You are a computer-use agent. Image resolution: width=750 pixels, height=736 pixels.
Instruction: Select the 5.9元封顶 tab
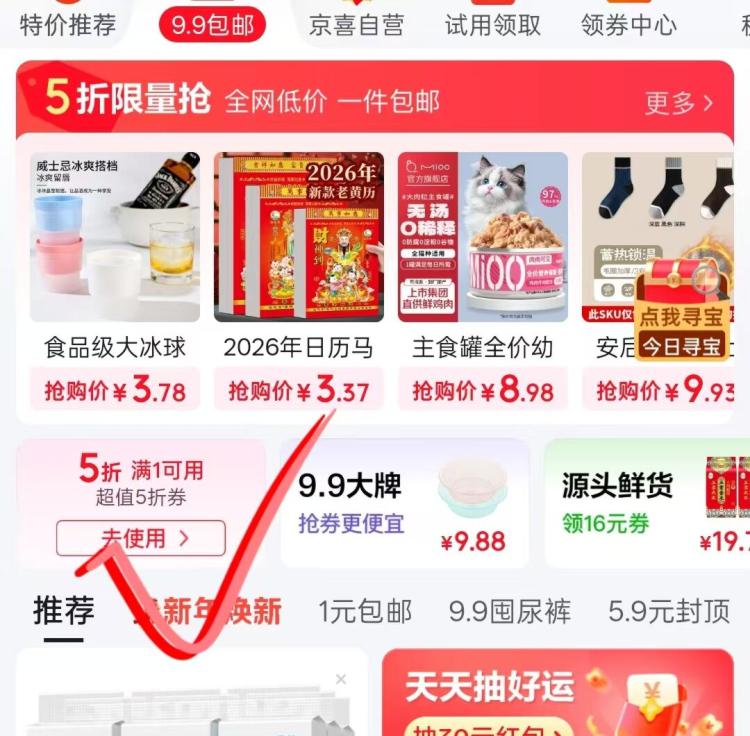coord(669,610)
